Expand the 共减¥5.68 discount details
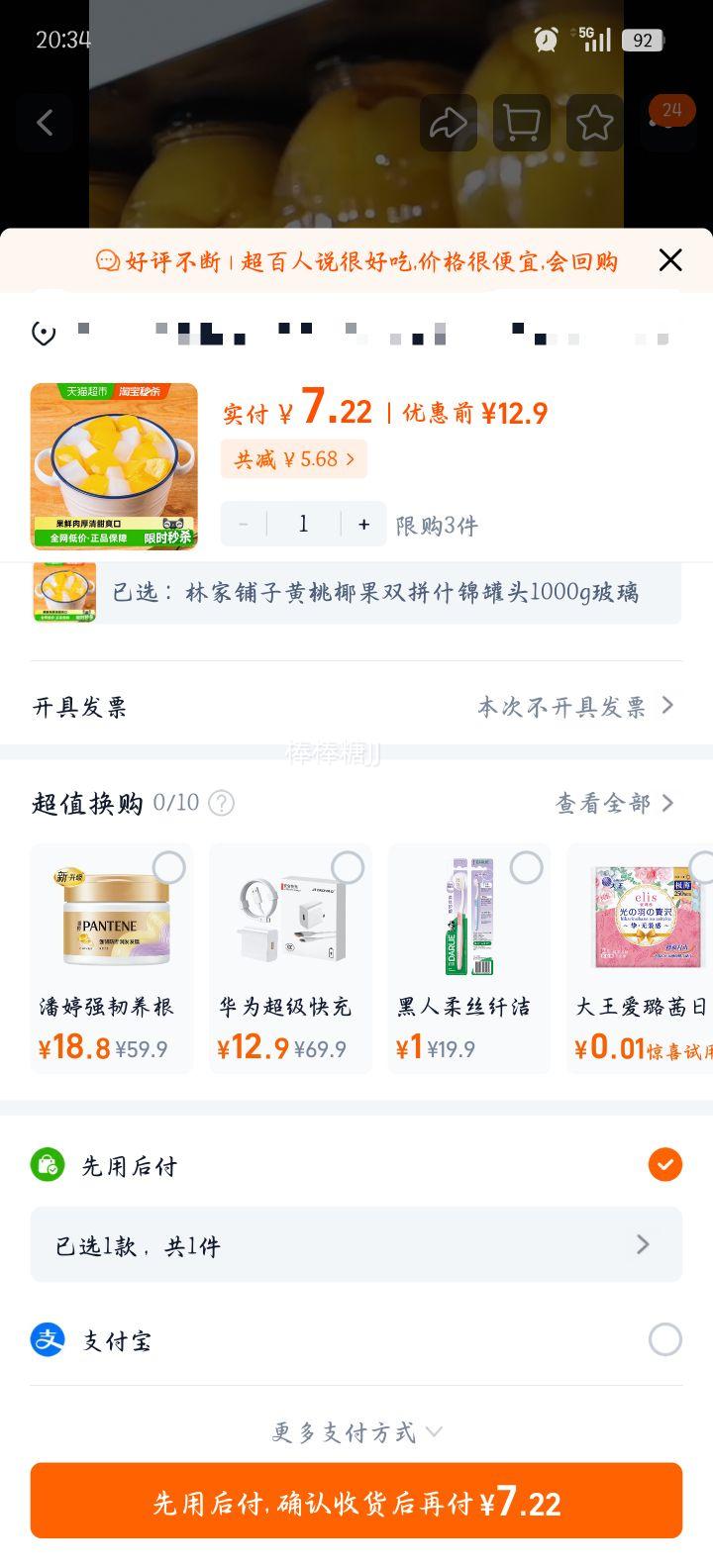This screenshot has width=713, height=1568. pos(294,458)
